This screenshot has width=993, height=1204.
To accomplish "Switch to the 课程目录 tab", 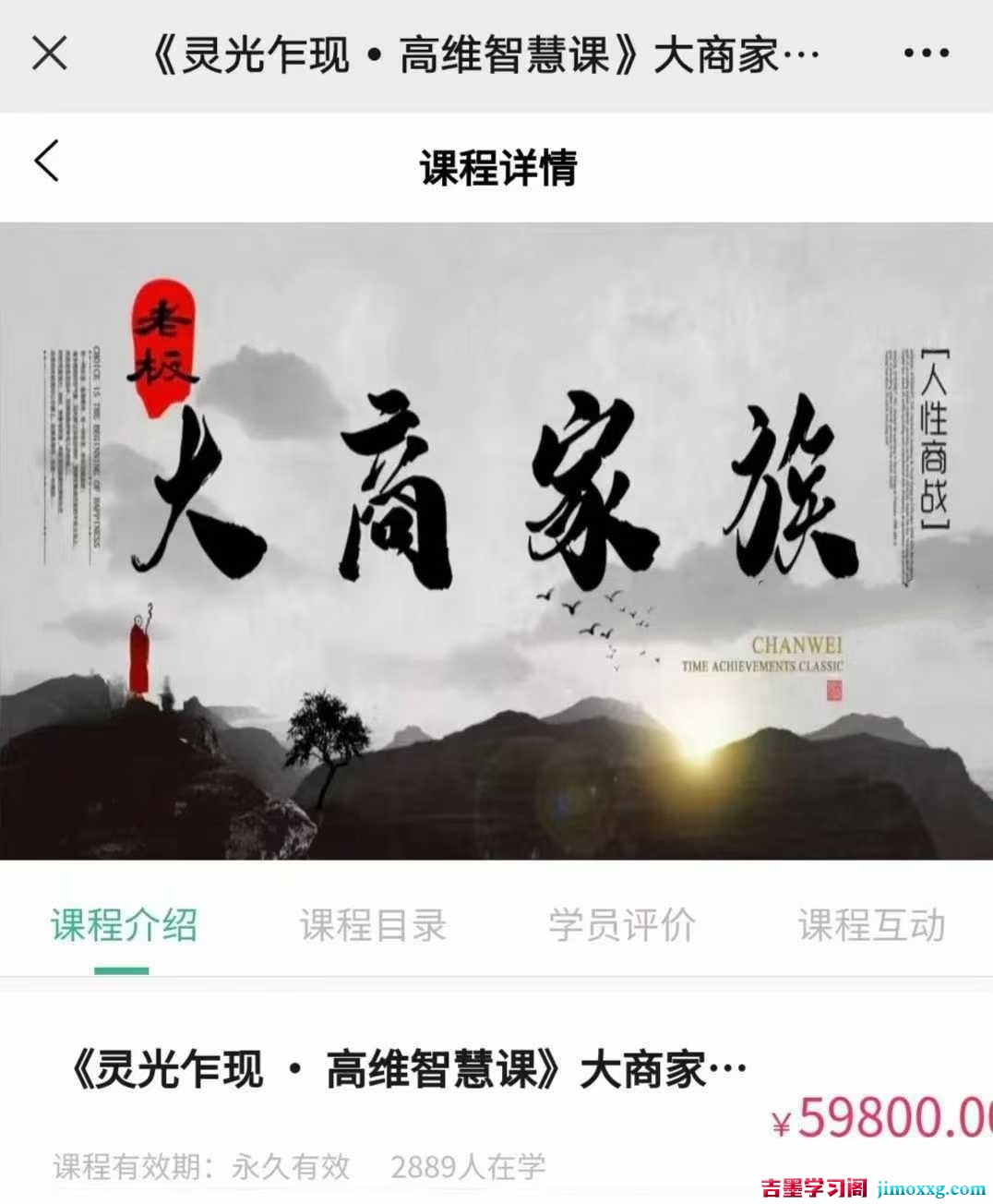I will click(373, 925).
